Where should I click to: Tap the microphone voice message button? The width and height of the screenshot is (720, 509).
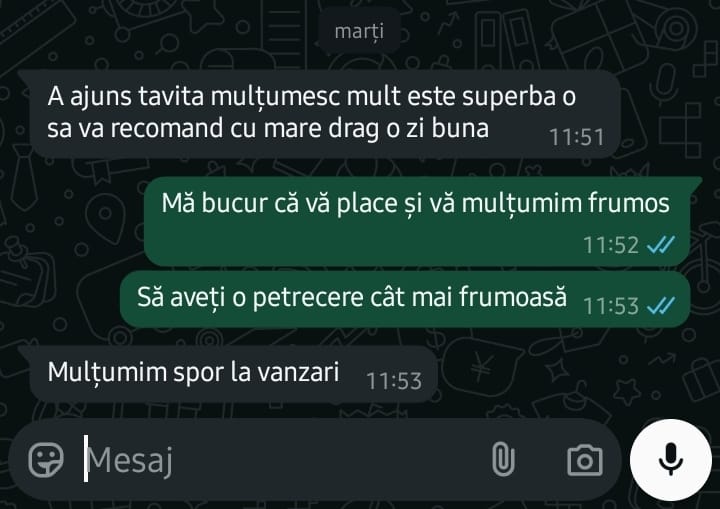(x=671, y=459)
